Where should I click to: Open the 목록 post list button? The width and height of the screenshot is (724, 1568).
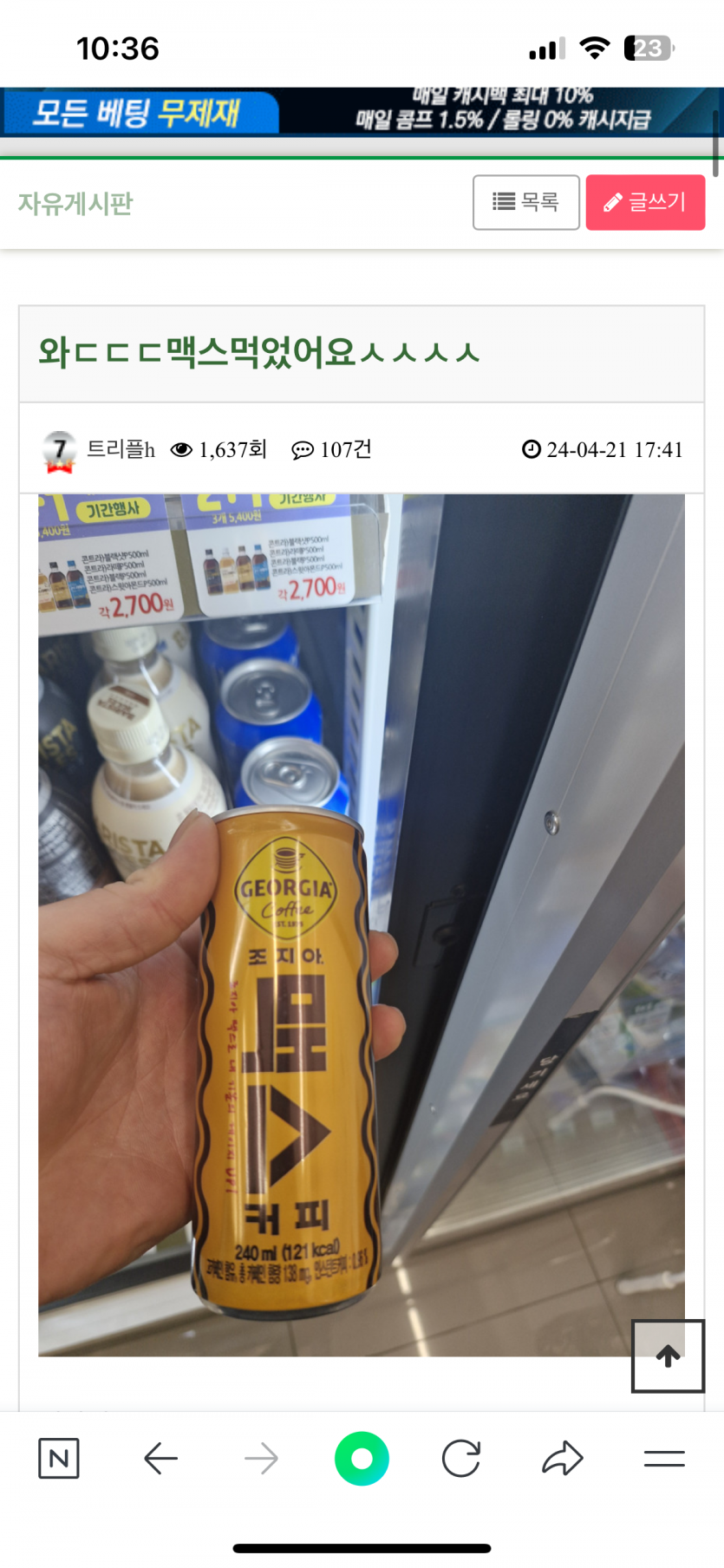coord(525,202)
